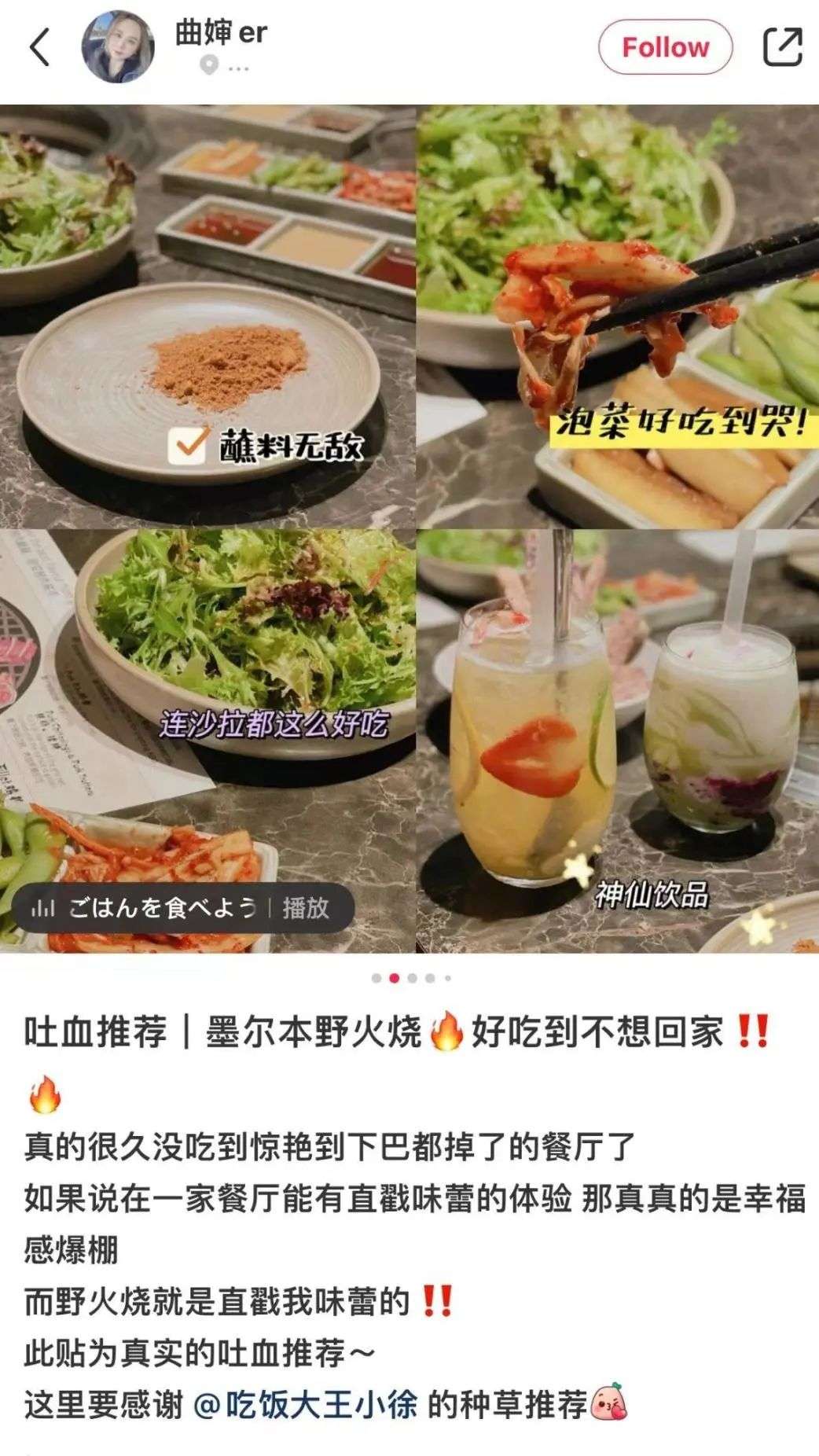Viewport: 819px width, 1456px height.
Task: Share this post
Action: (x=783, y=47)
